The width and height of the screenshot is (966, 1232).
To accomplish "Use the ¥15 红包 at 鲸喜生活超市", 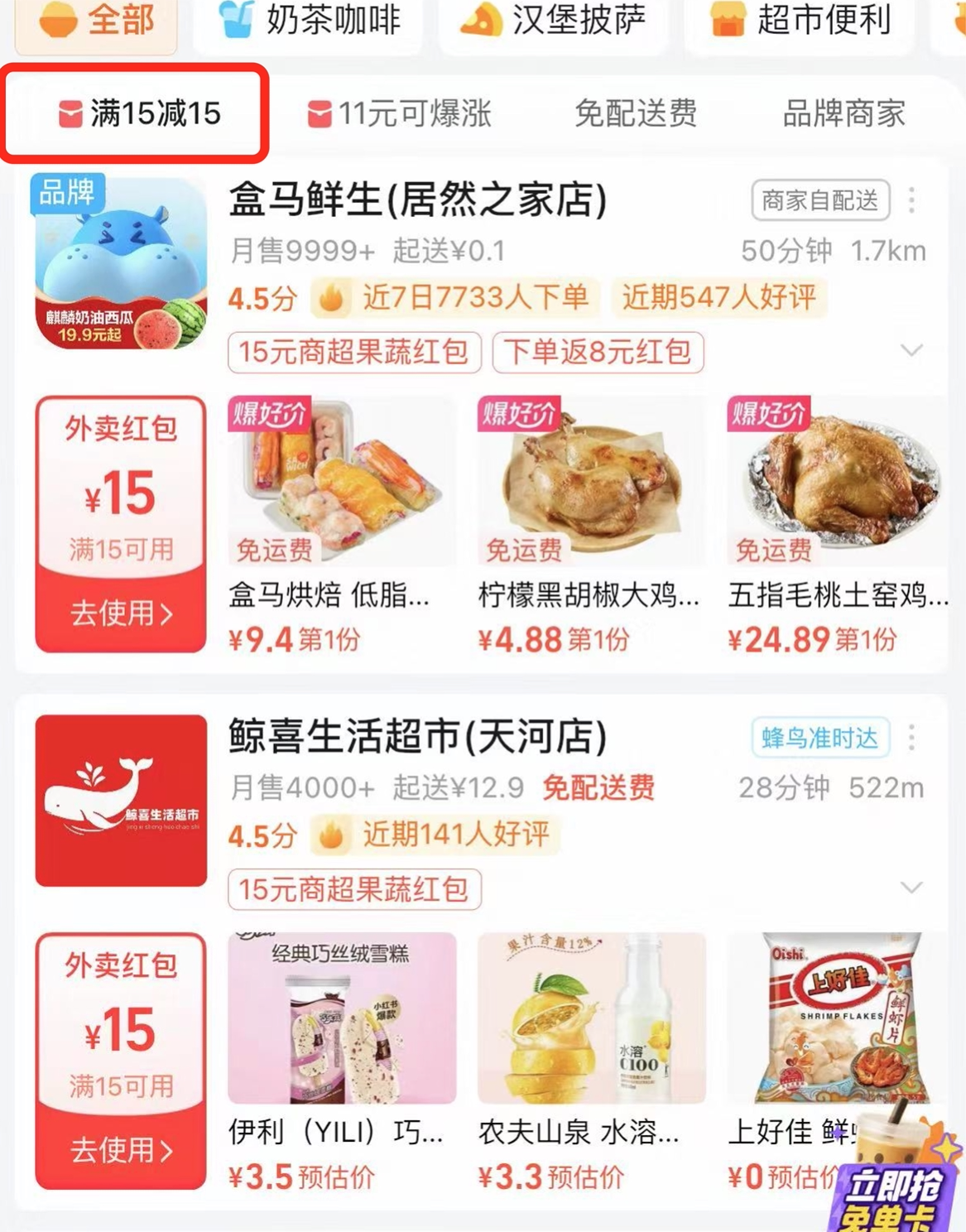I will click(x=121, y=1149).
